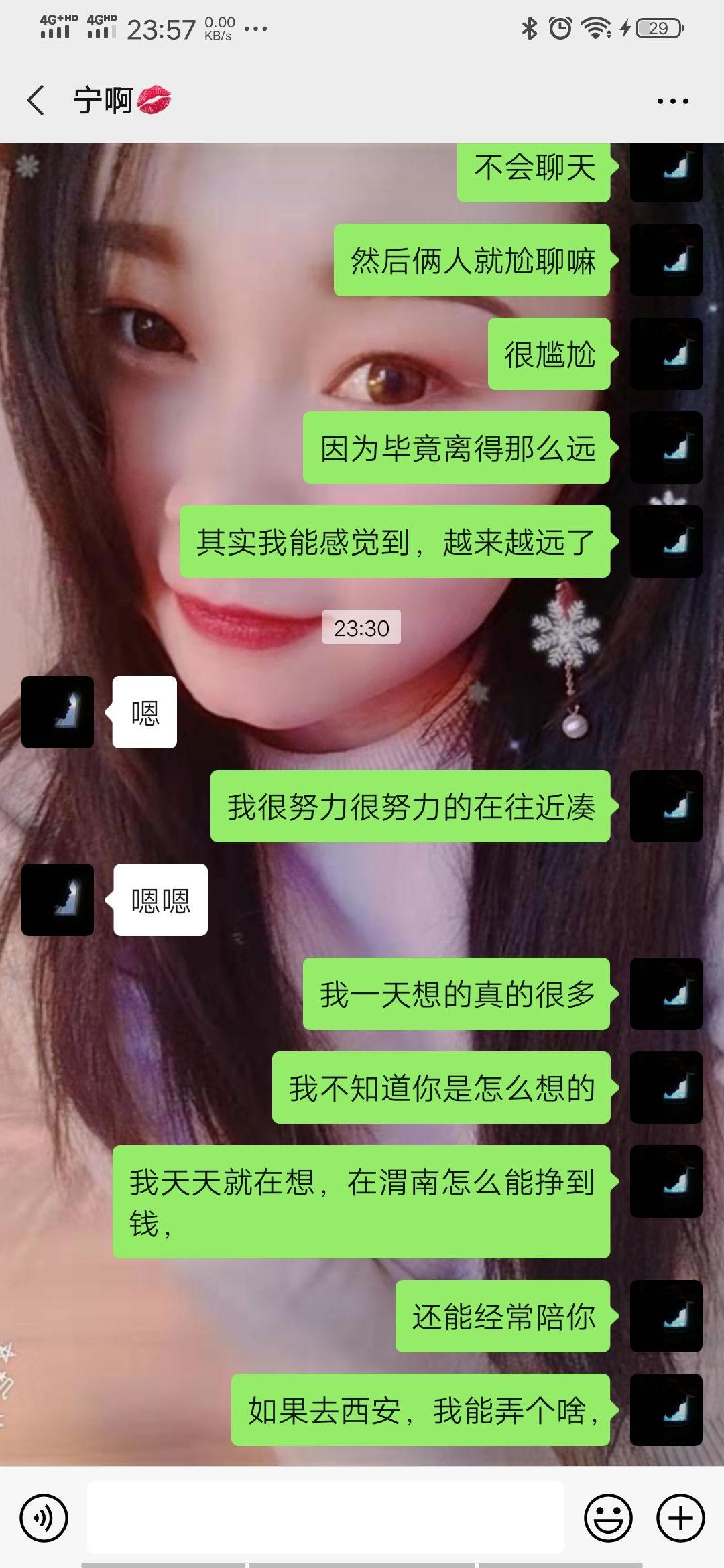Go back from the 宁啊 chat
Image resolution: width=724 pixels, height=1568 pixels.
click(x=36, y=101)
